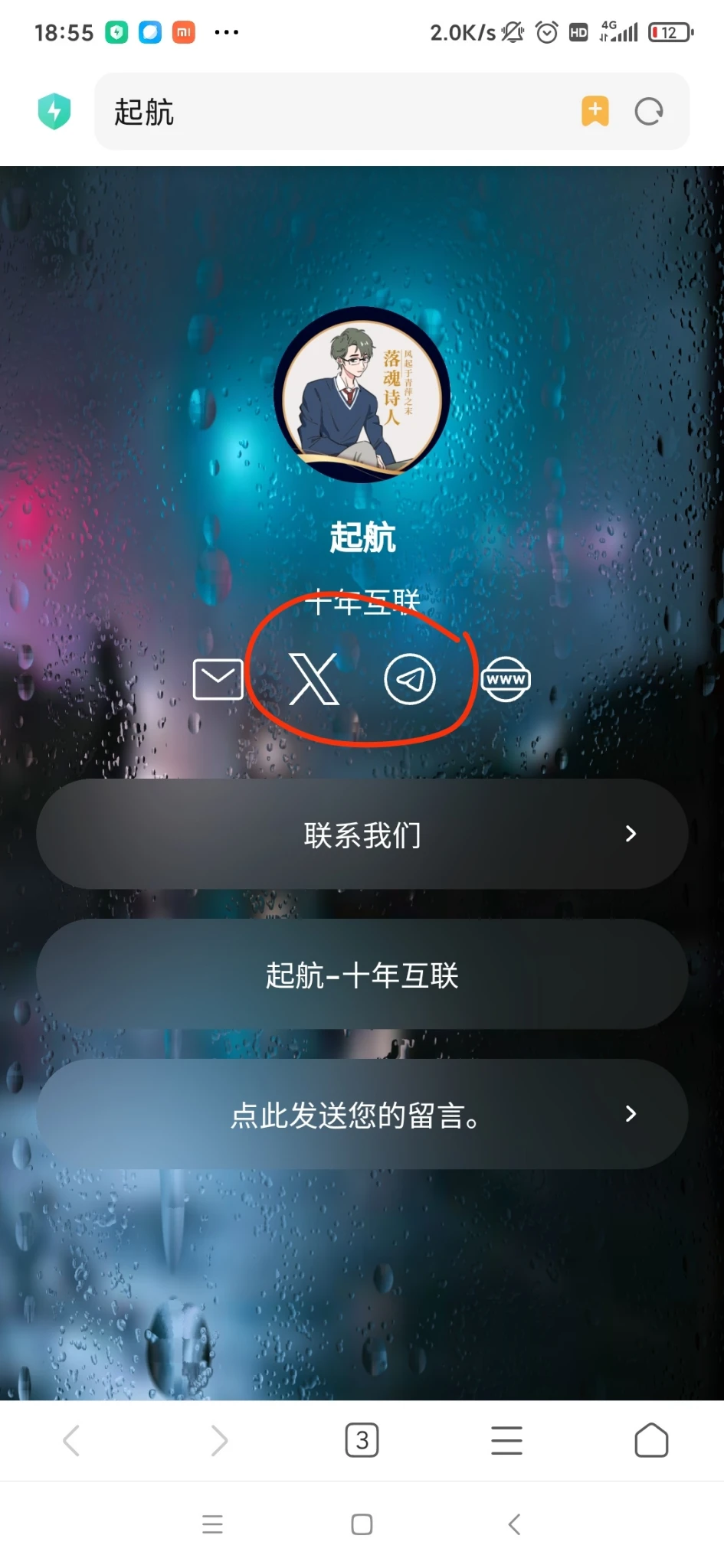
Task: Tap the system back button
Action: [514, 1524]
